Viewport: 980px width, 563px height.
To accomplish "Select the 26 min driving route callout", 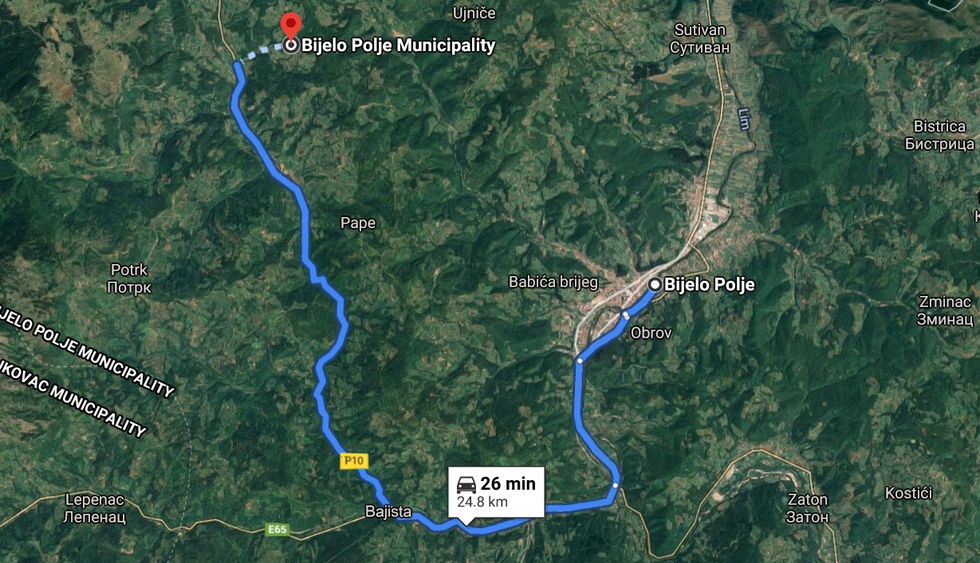I will tap(496, 491).
